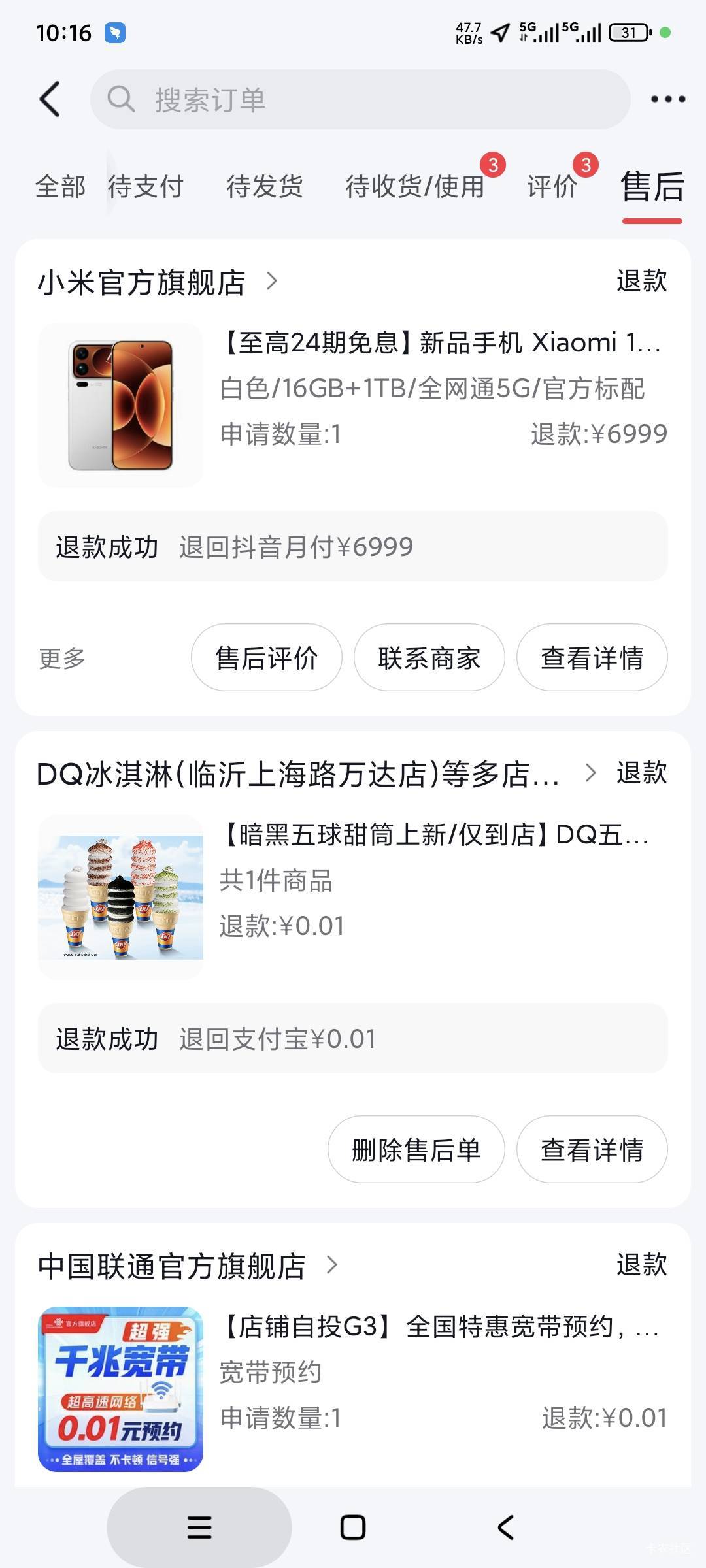
Task: Open the 中国联通官方旗舰店 store page
Action: point(186,1266)
